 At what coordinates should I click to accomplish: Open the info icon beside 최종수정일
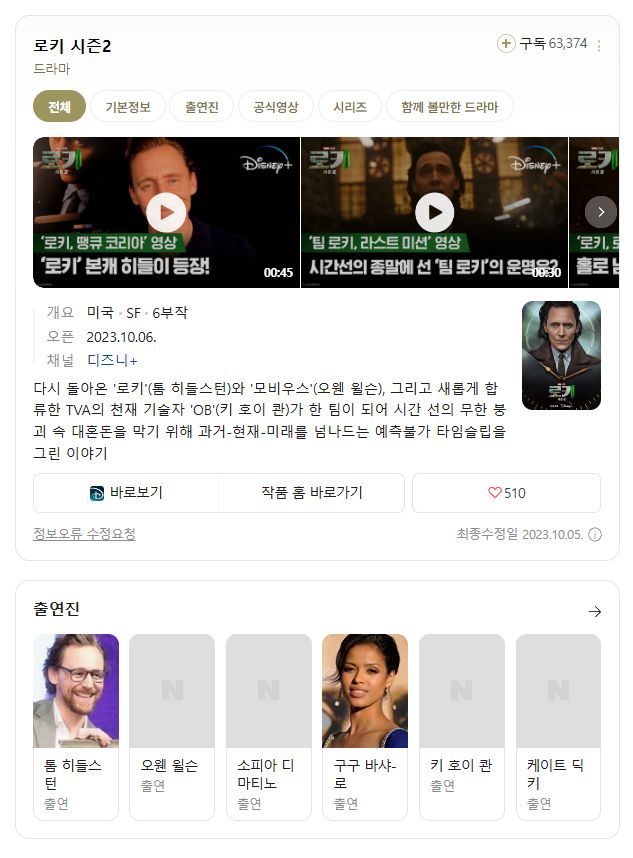click(595, 535)
